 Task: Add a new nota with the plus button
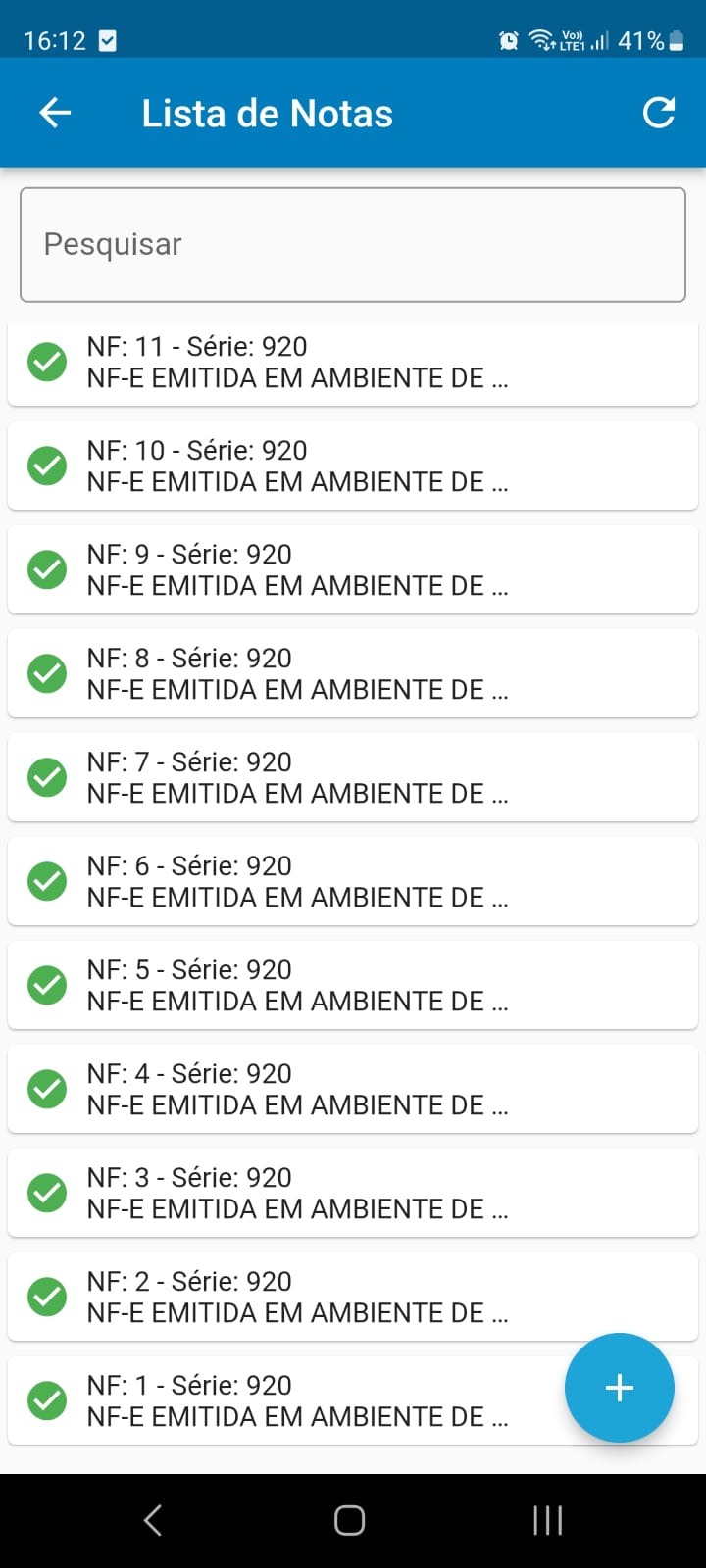pos(620,1388)
